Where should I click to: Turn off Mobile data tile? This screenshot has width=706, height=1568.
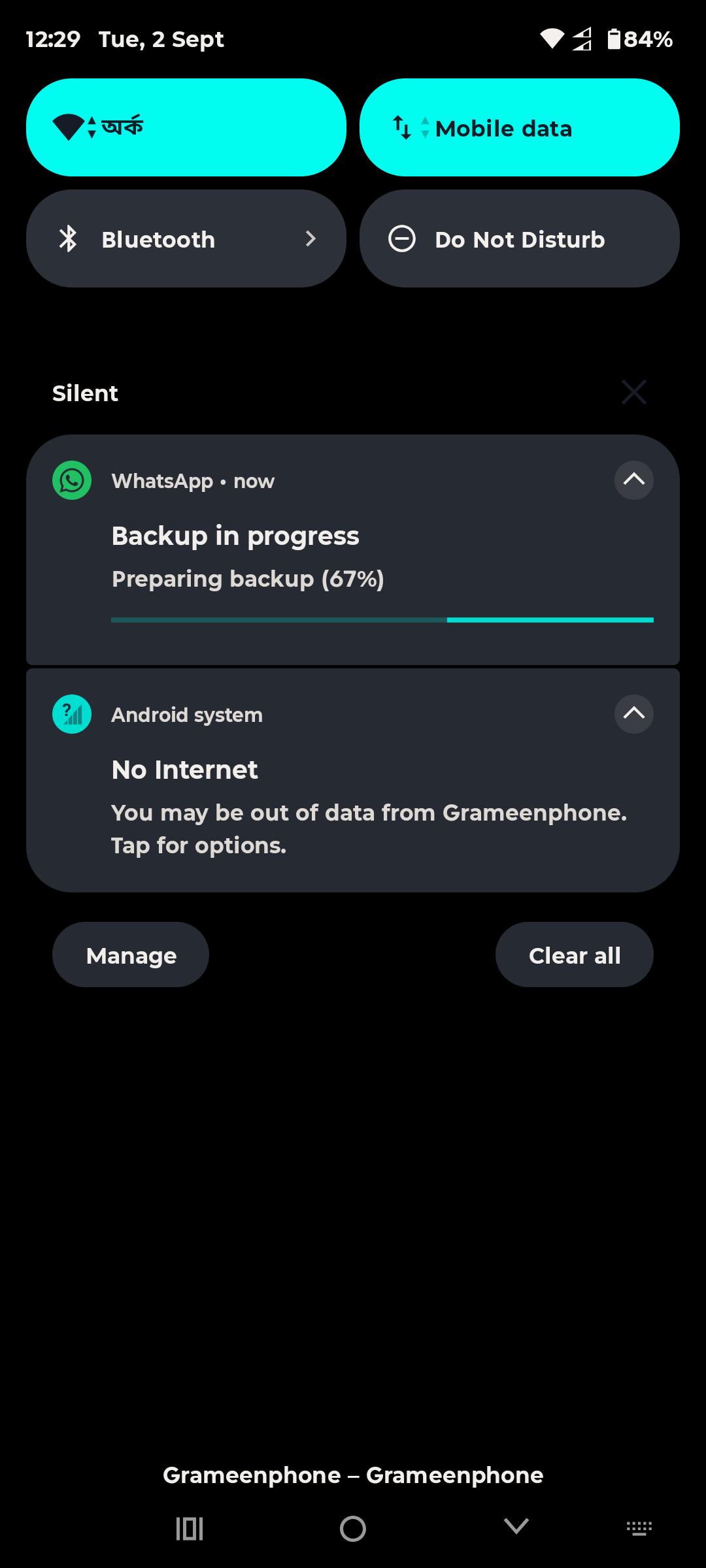(519, 127)
